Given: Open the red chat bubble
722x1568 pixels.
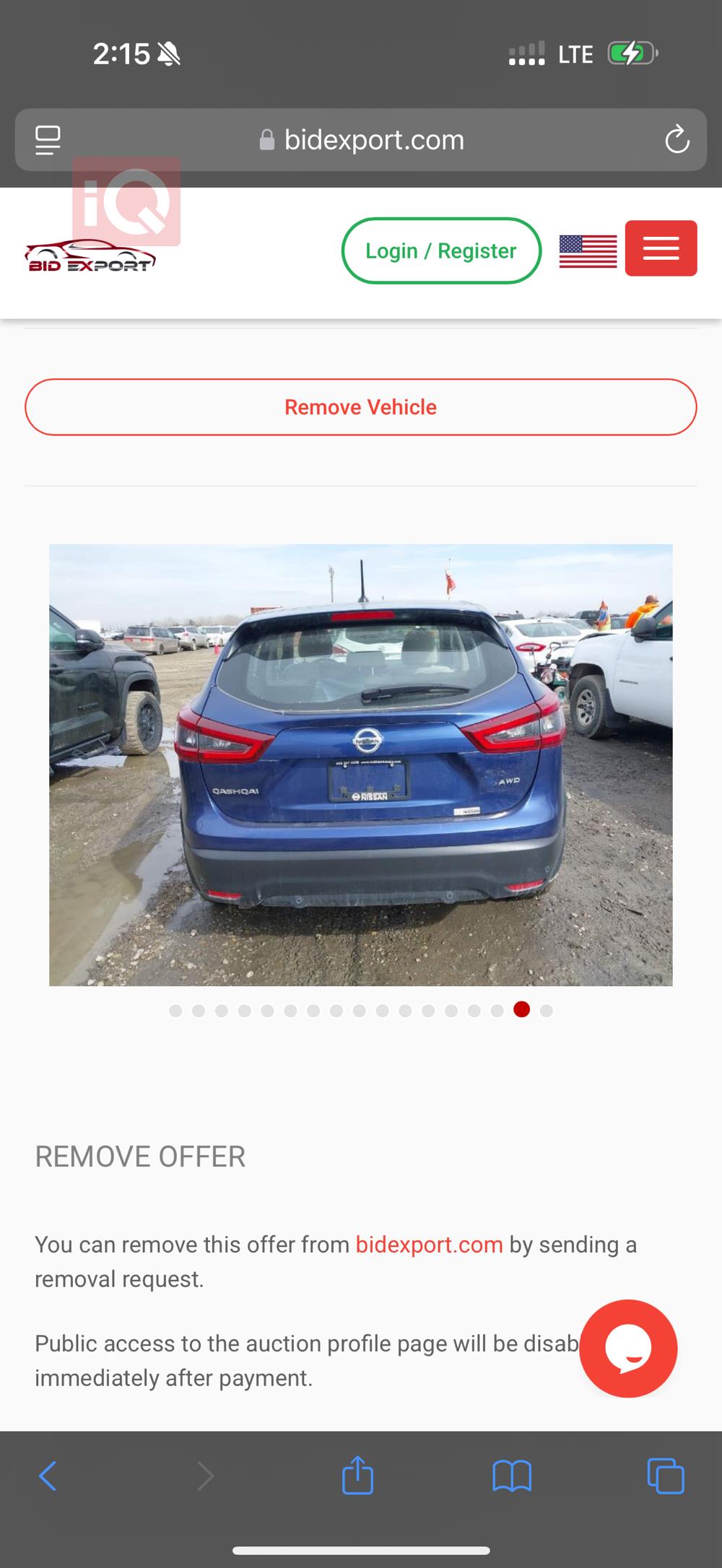Looking at the screenshot, I should tap(627, 1349).
